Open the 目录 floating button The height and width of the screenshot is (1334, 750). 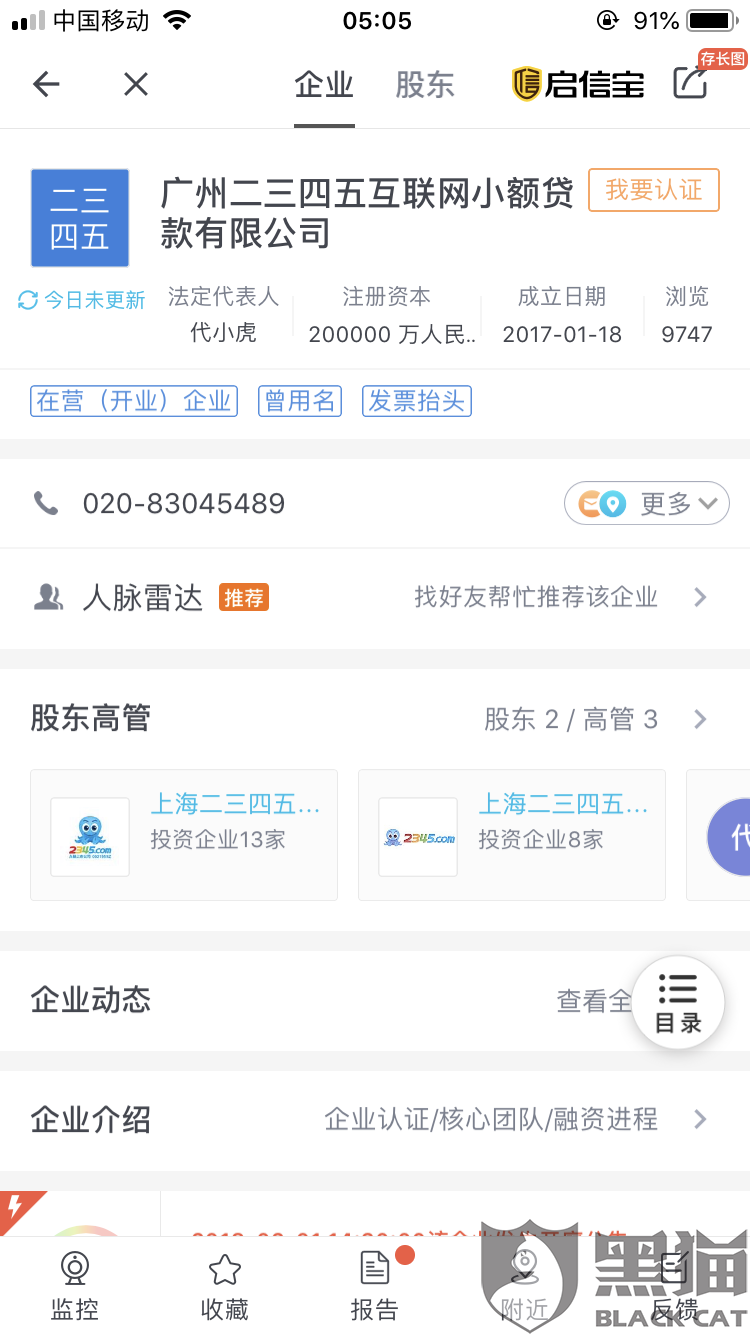pyautogui.click(x=678, y=1002)
